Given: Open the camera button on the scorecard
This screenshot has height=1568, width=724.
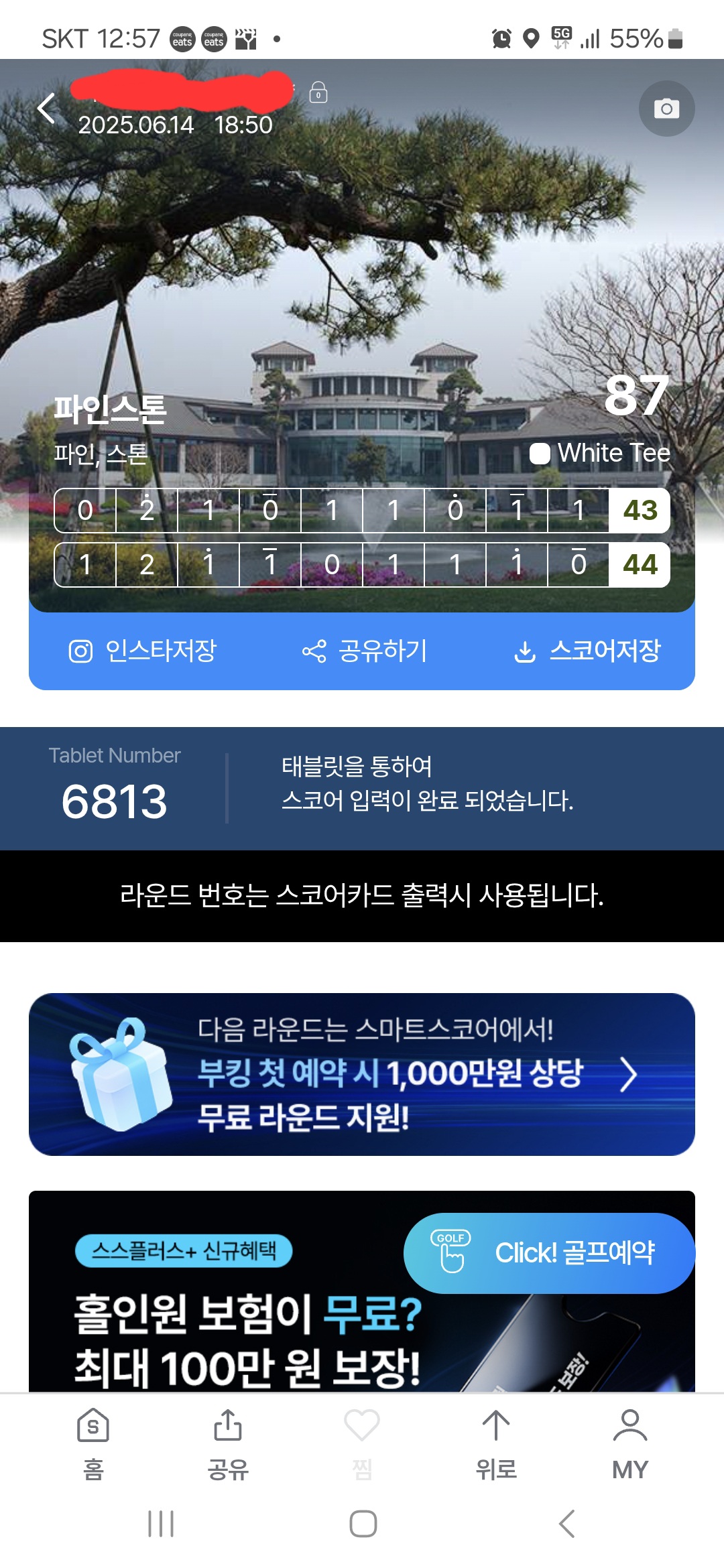Looking at the screenshot, I should tap(666, 109).
